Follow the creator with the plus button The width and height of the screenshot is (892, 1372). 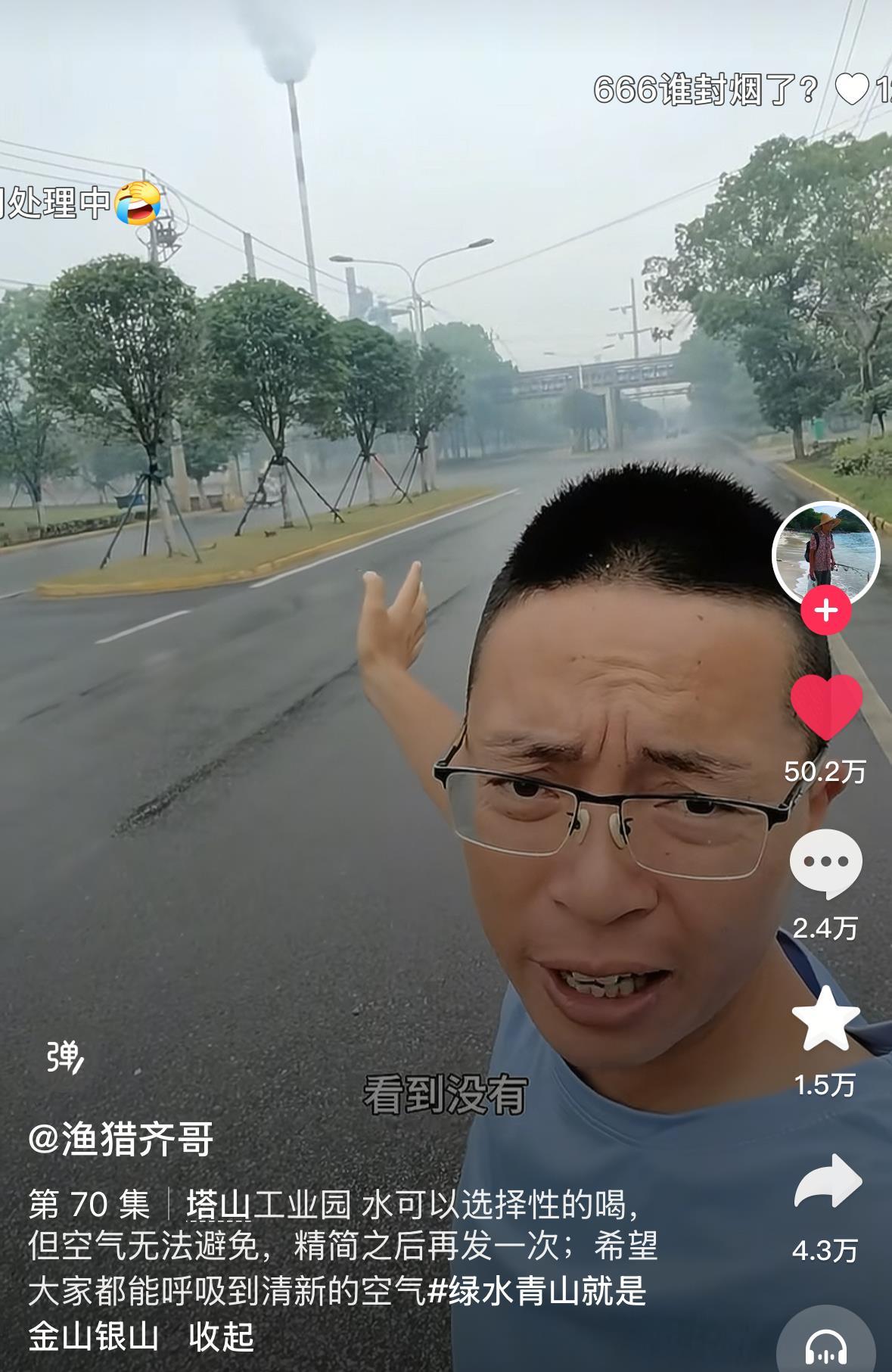tap(825, 610)
